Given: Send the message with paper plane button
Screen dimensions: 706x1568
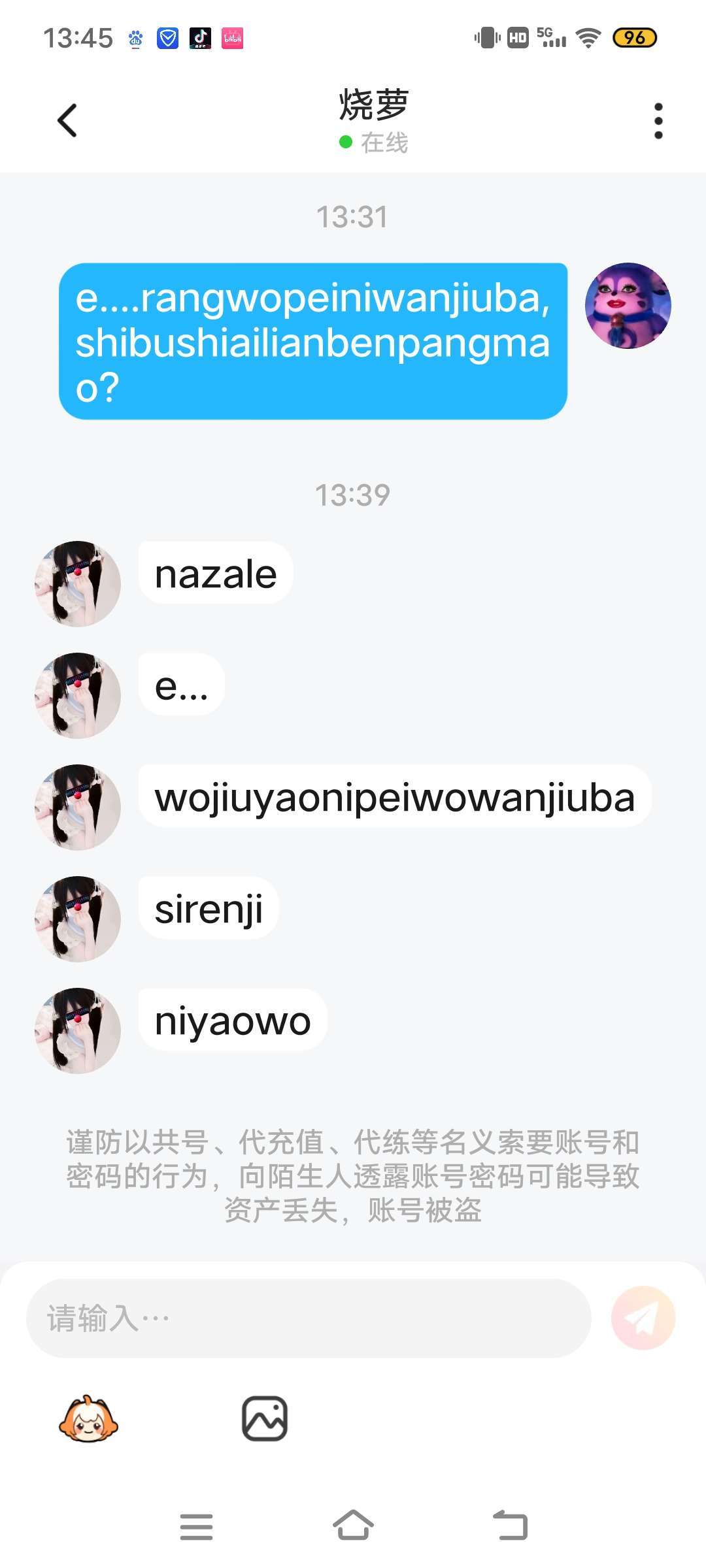Looking at the screenshot, I should [x=643, y=1318].
